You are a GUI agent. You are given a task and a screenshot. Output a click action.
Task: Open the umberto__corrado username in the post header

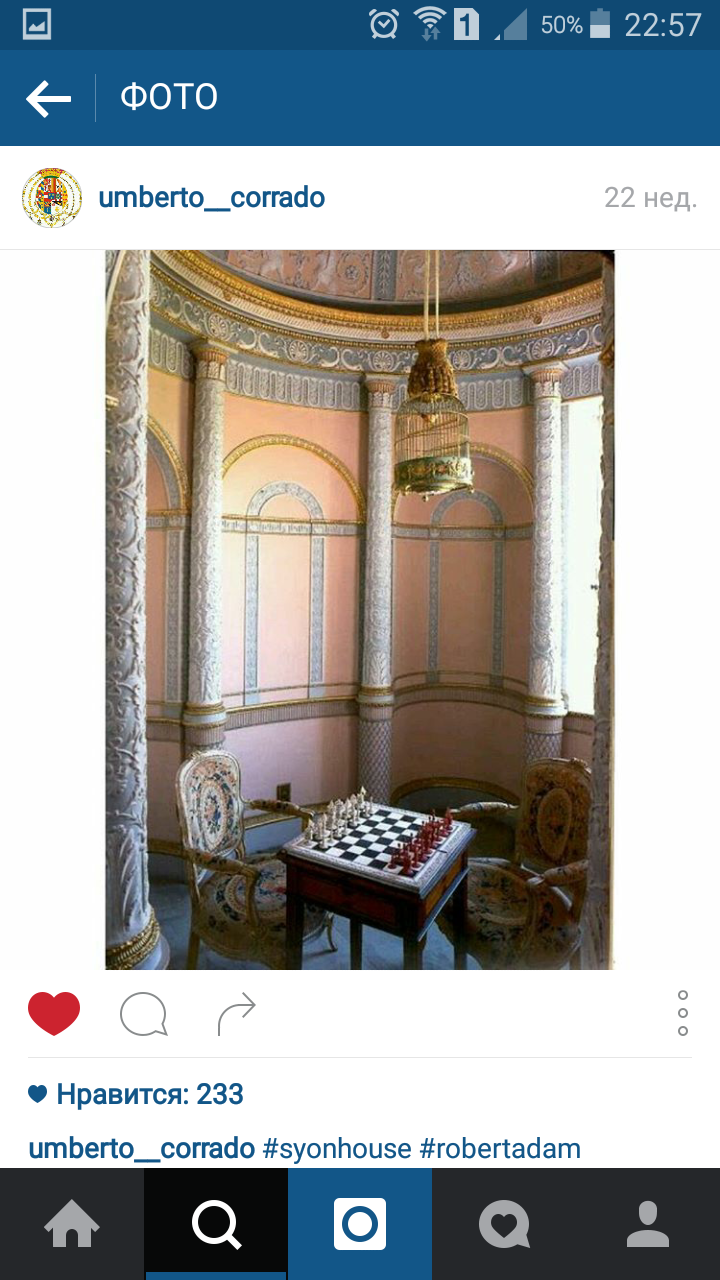coord(212,197)
